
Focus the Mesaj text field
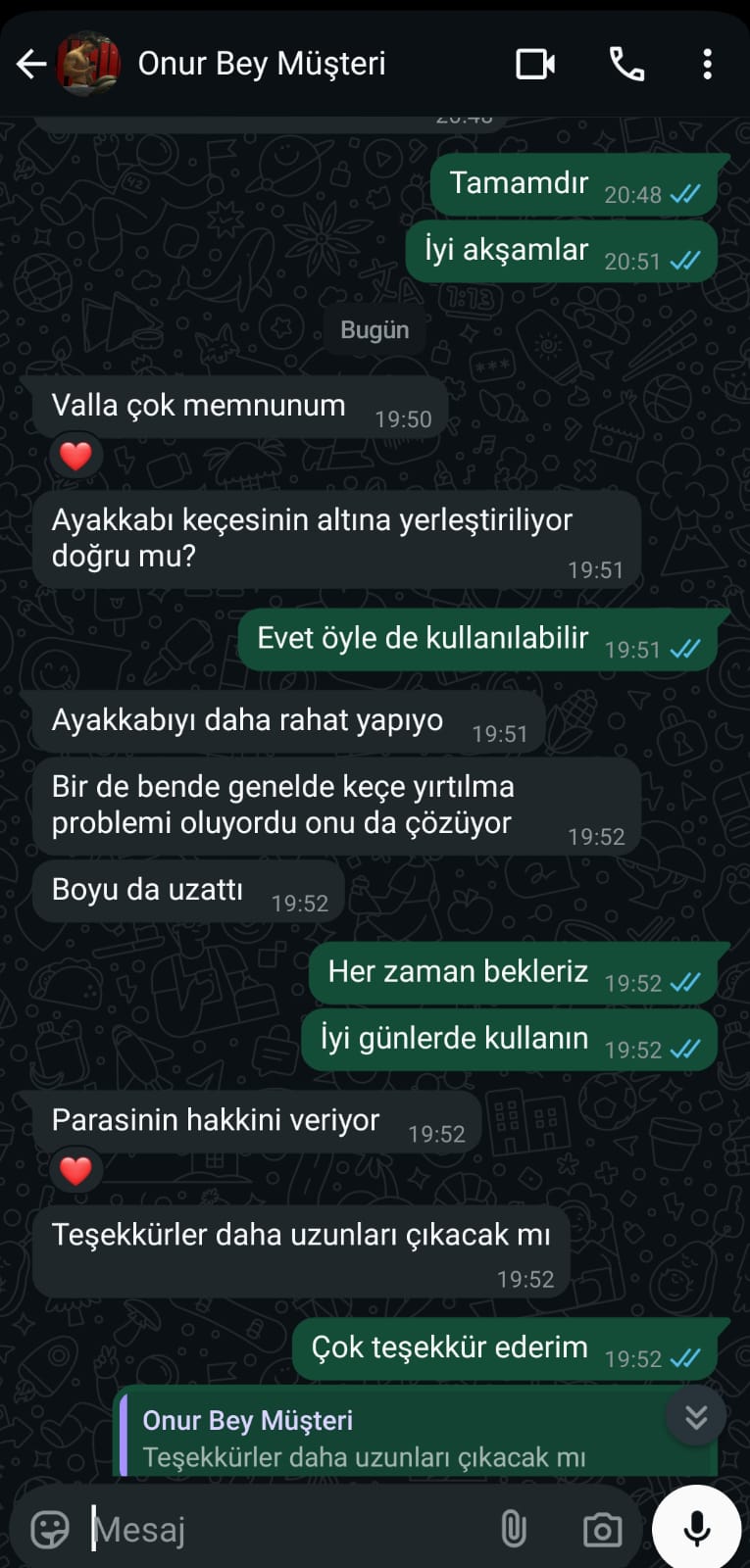(x=284, y=1529)
